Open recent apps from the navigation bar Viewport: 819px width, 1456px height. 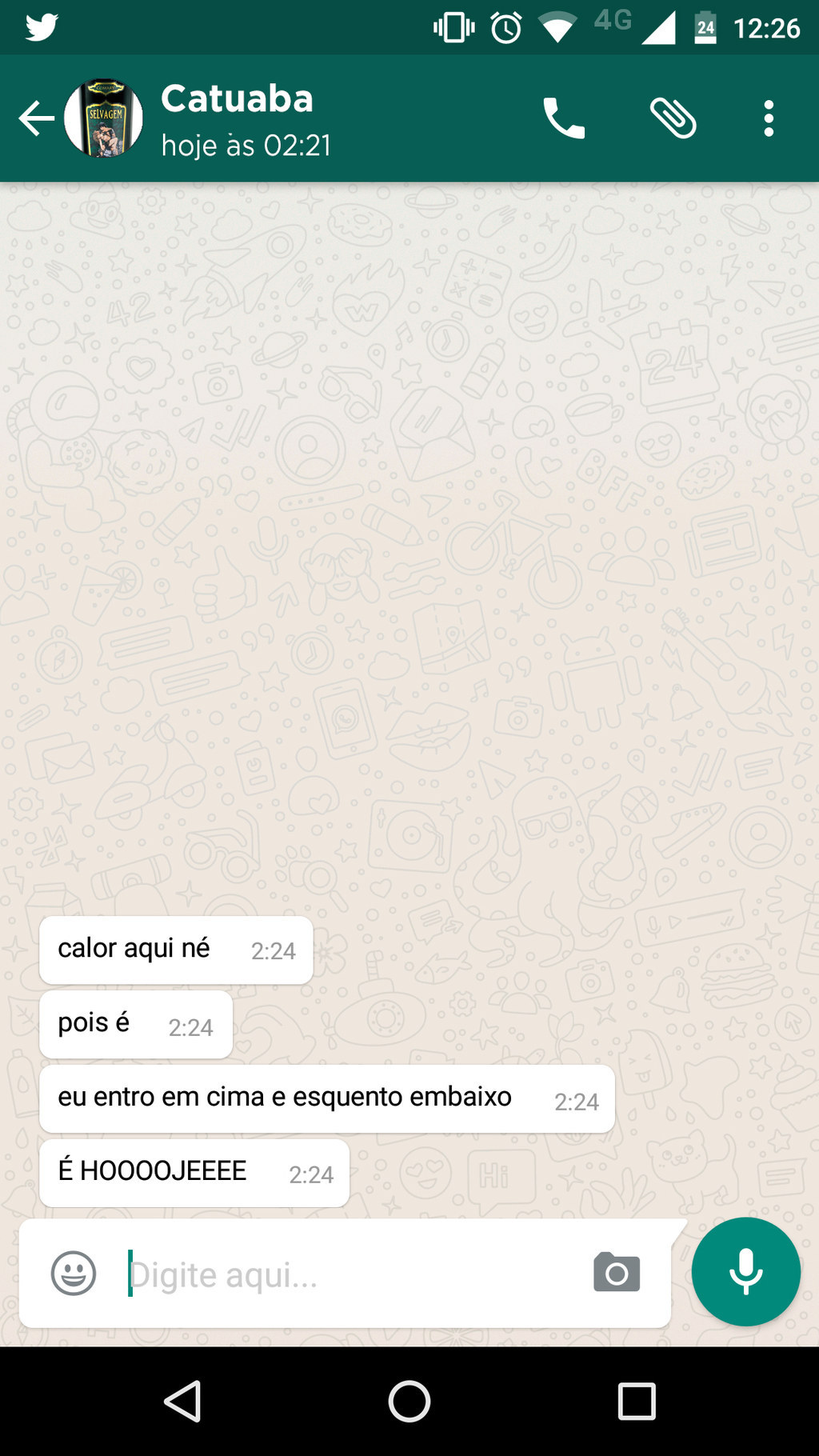pos(637,1402)
